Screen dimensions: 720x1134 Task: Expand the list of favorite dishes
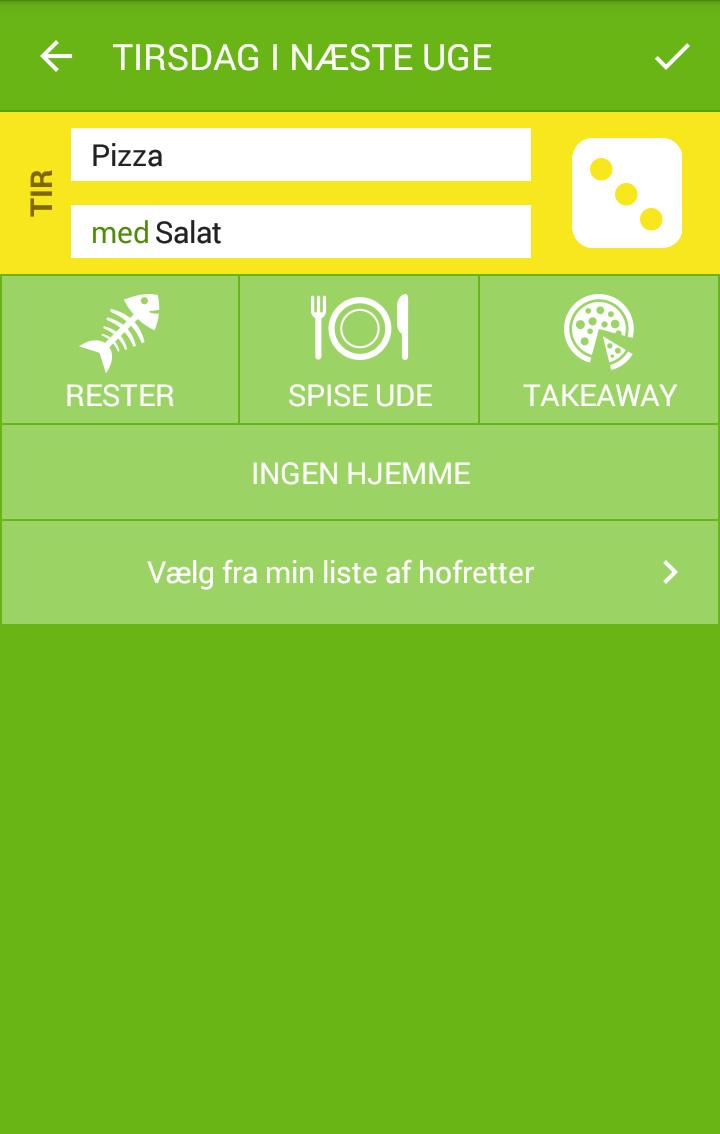[359, 571]
